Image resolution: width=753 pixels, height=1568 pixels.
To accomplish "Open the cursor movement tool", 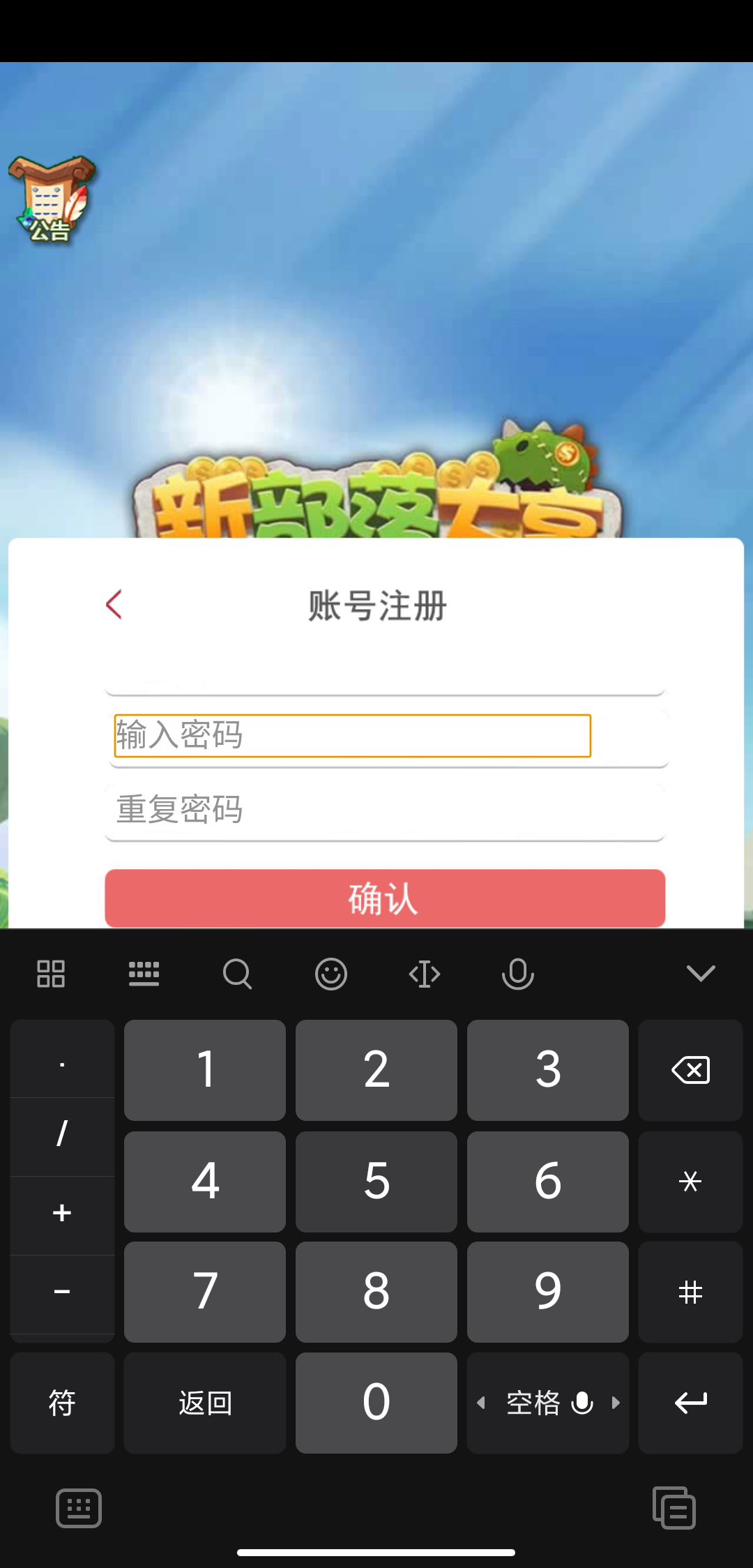I will click(425, 974).
